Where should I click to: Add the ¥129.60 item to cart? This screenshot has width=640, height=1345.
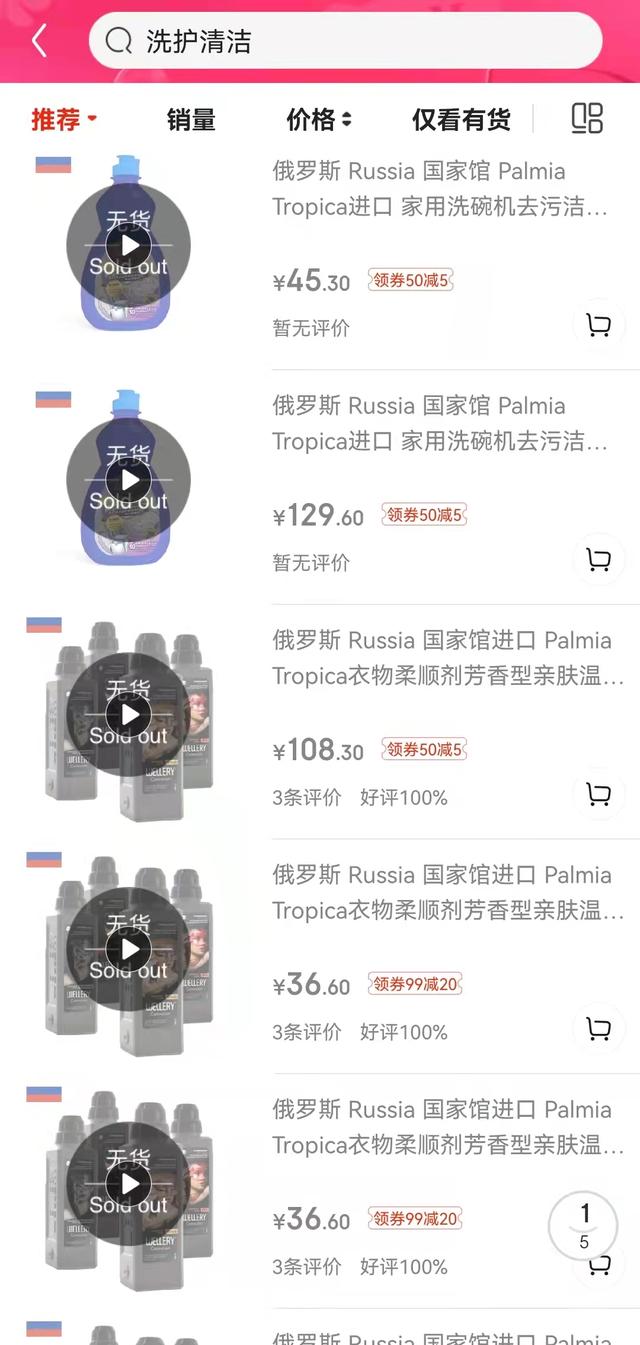598,560
